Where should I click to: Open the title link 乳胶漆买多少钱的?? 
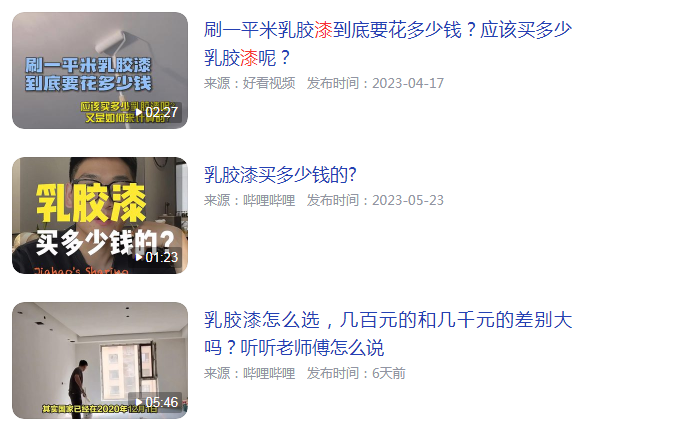[281, 175]
